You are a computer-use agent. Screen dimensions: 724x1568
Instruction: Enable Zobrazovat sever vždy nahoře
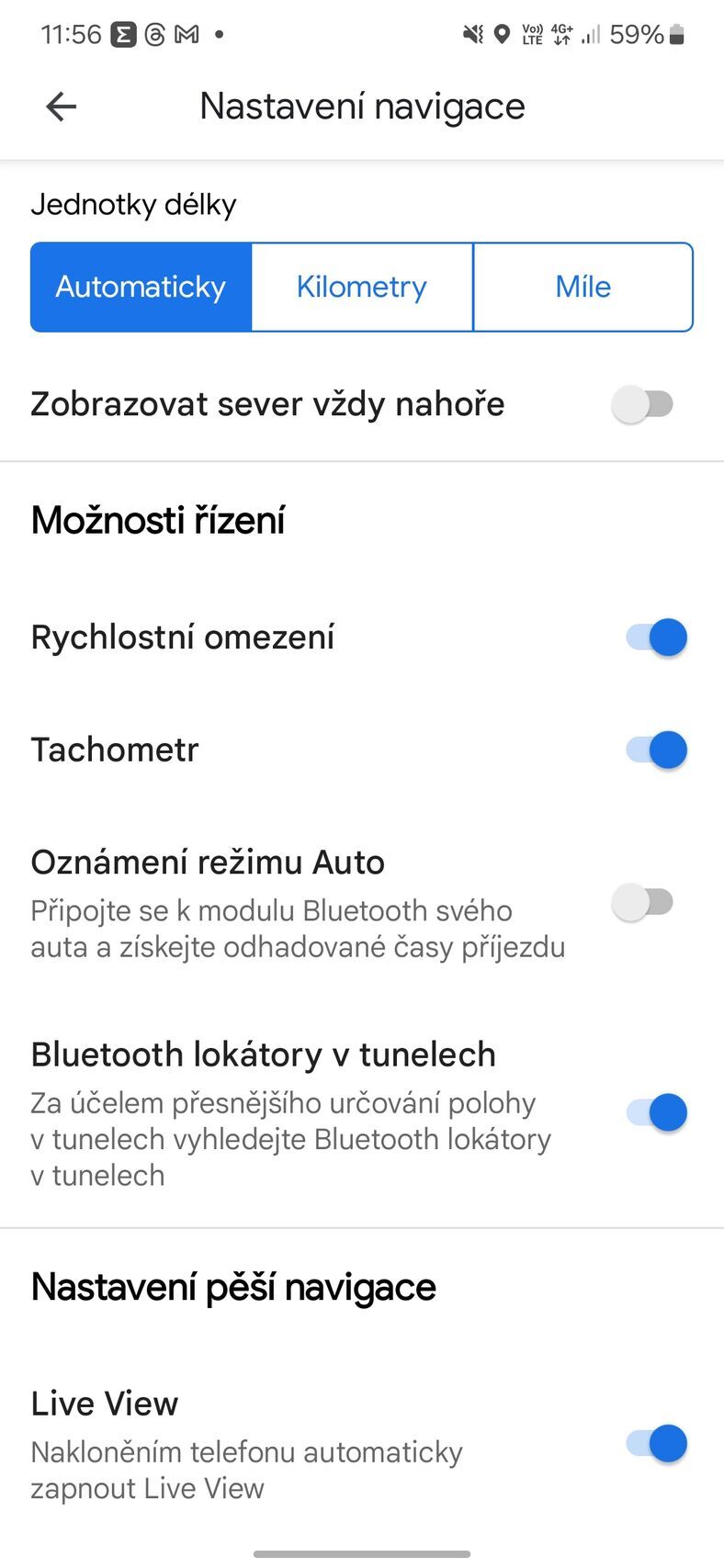pyautogui.click(x=644, y=403)
